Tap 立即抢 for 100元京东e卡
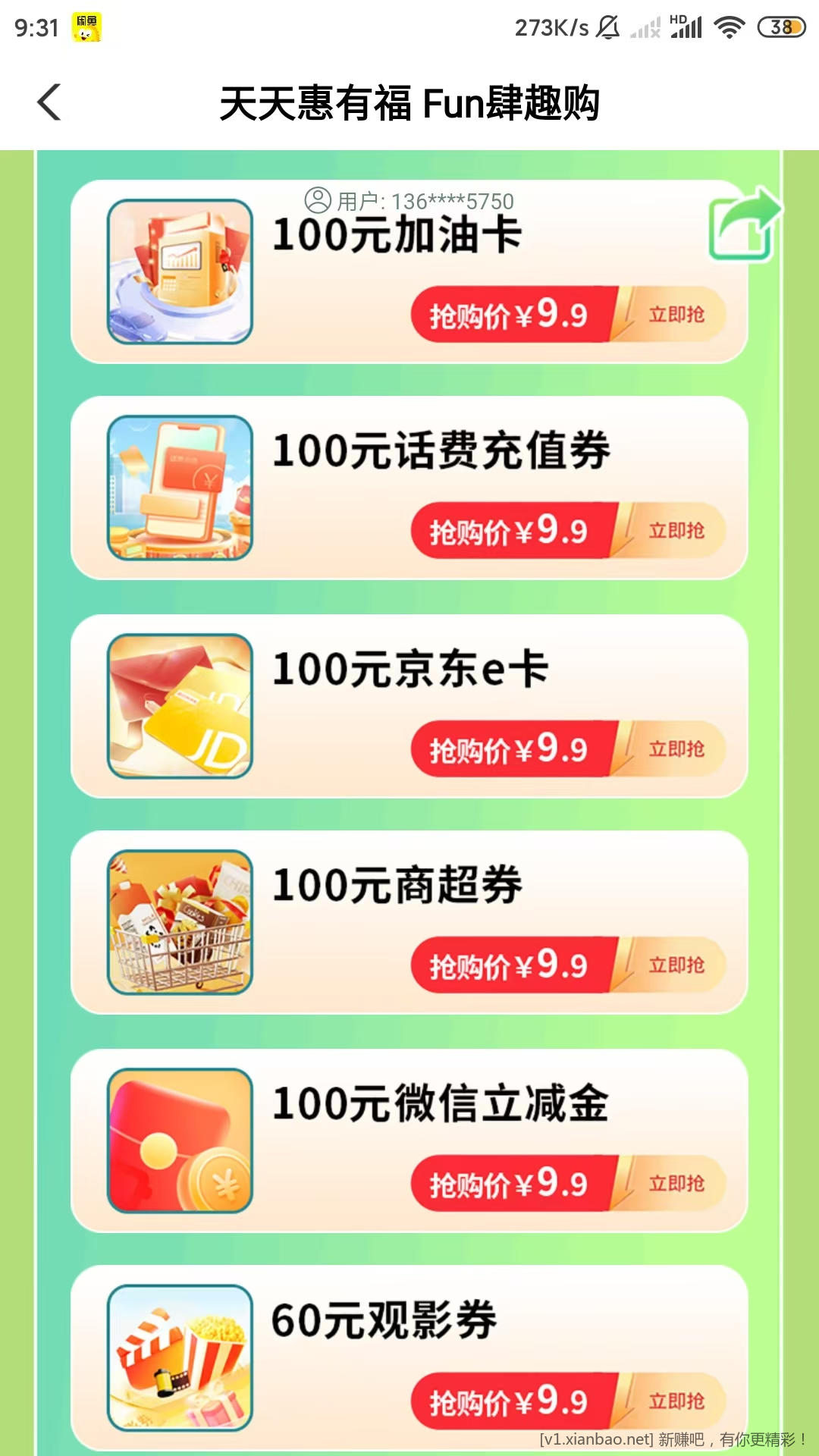819x1456 pixels. [676, 749]
